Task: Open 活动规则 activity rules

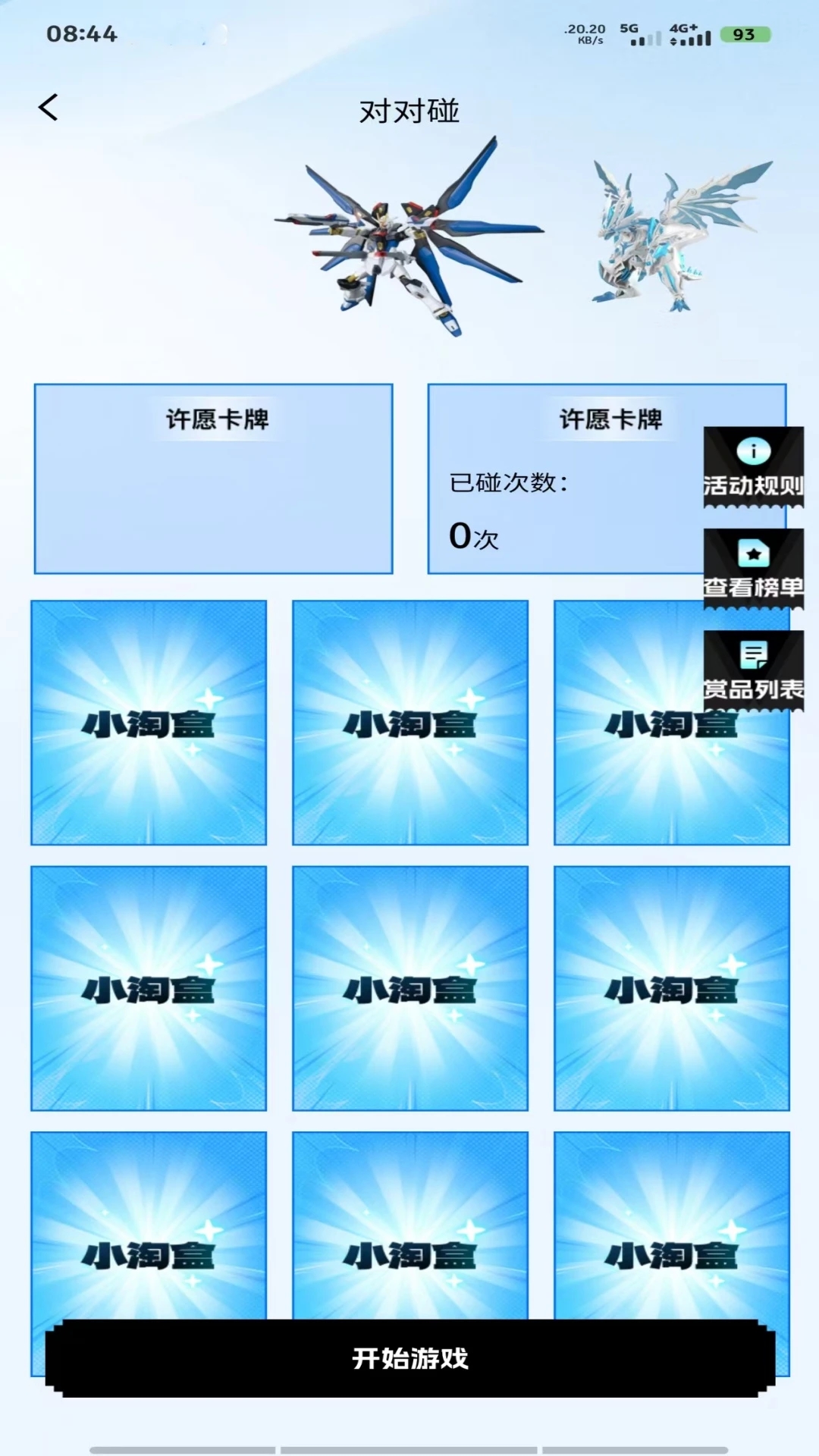Action: 753,466
